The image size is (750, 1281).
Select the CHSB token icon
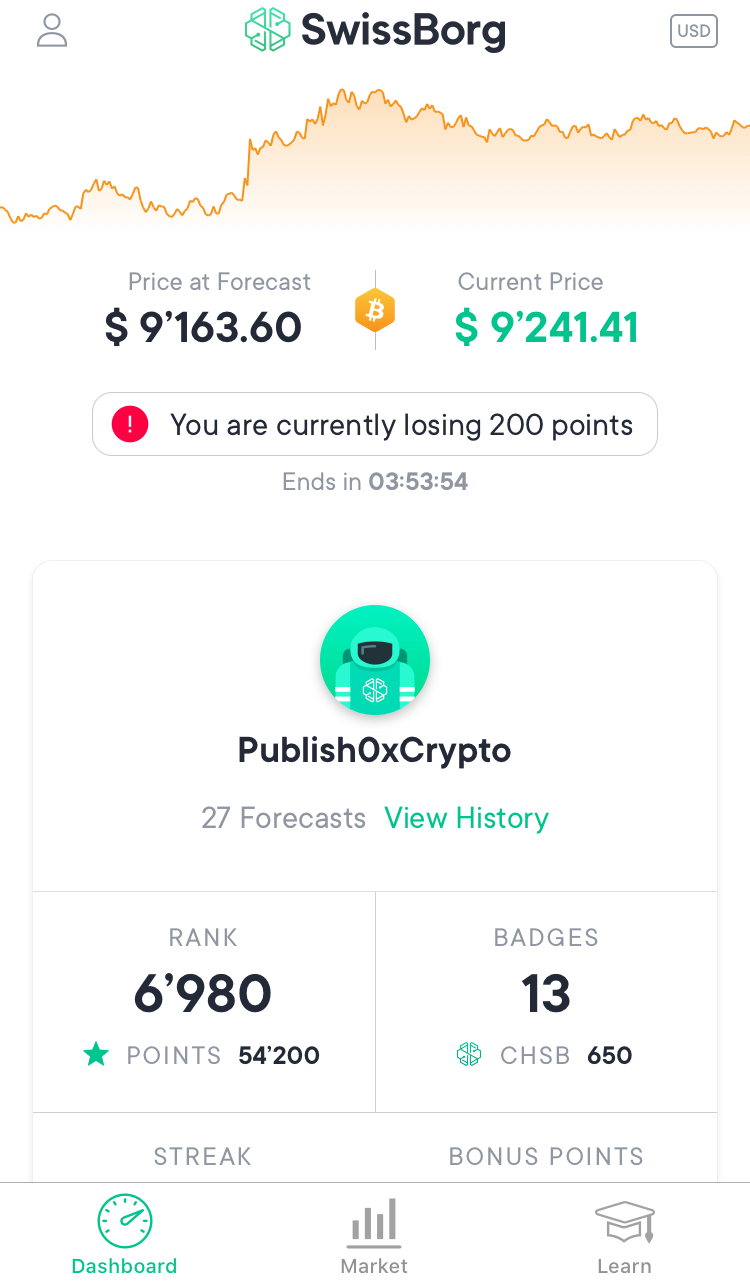pos(468,1054)
